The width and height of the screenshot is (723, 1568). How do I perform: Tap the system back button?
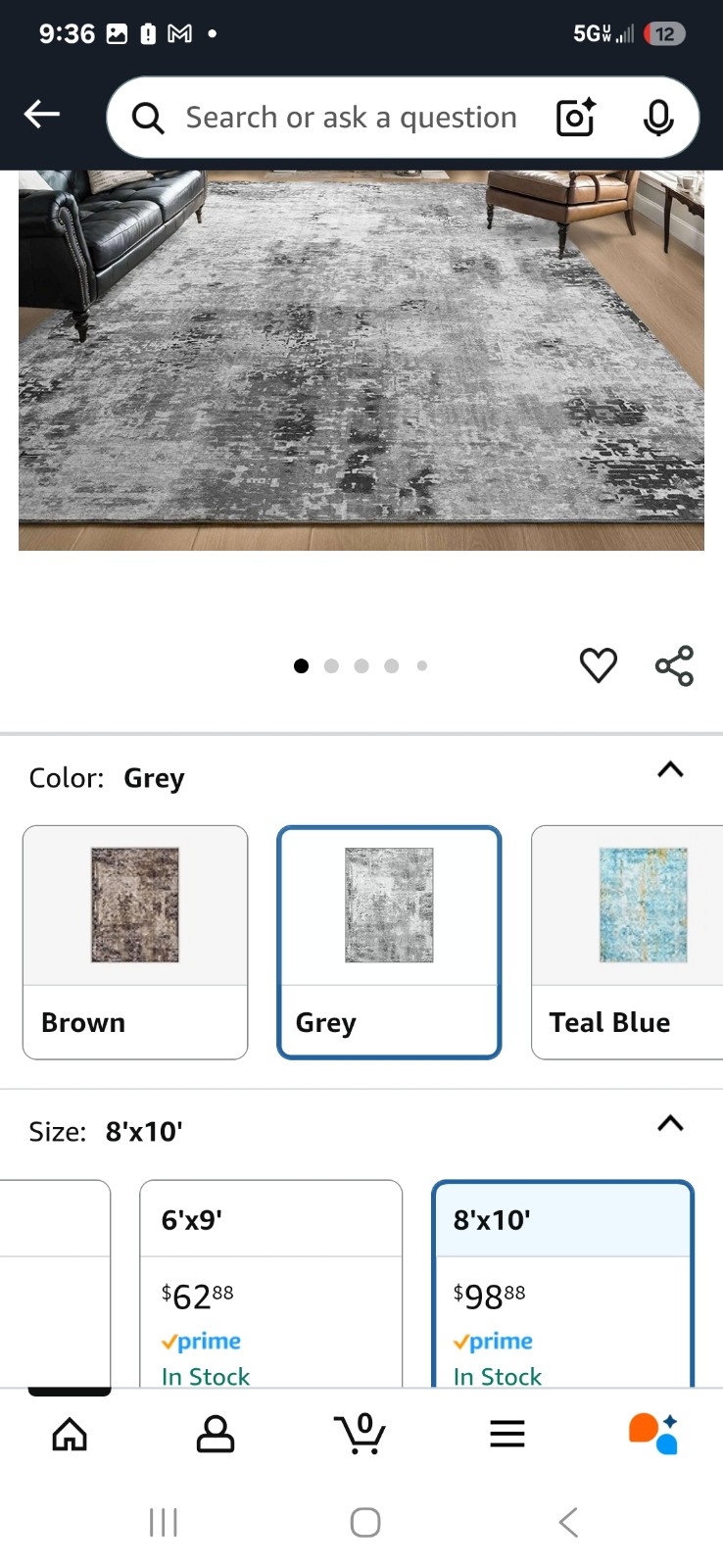(568, 1522)
